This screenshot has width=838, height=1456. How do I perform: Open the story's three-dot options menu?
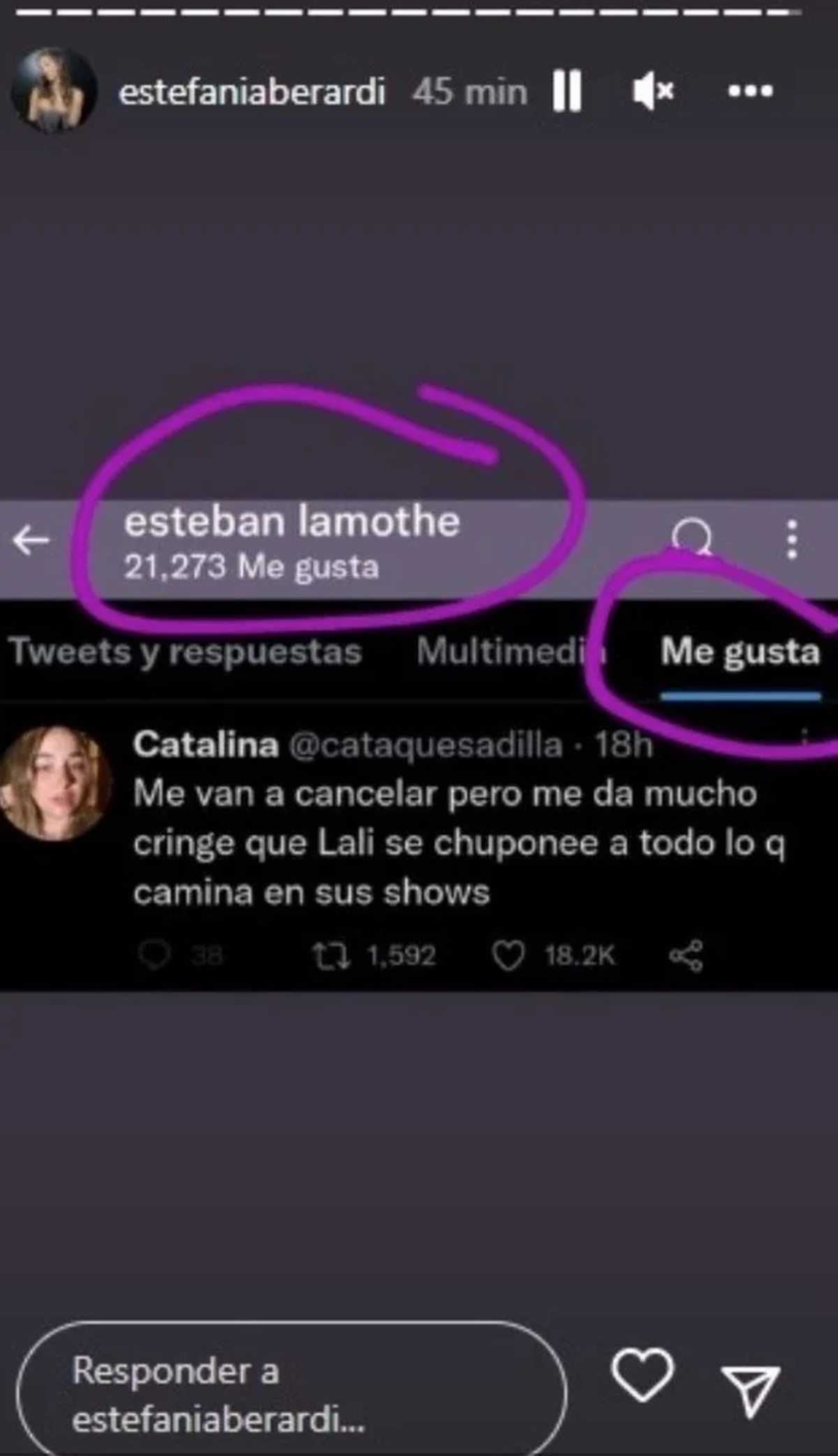tap(750, 91)
